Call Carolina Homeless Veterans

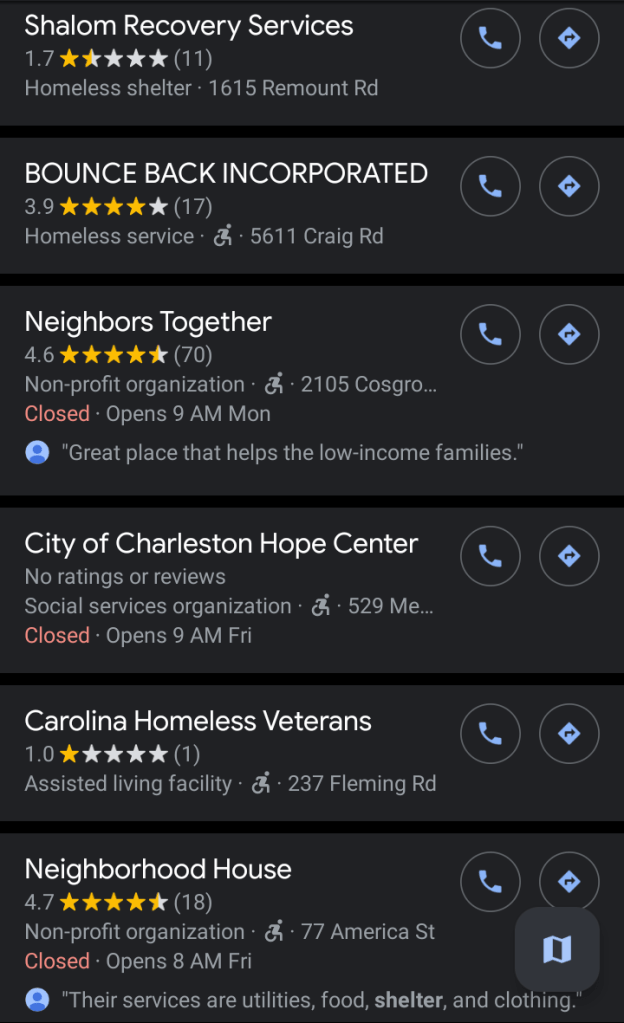point(490,734)
